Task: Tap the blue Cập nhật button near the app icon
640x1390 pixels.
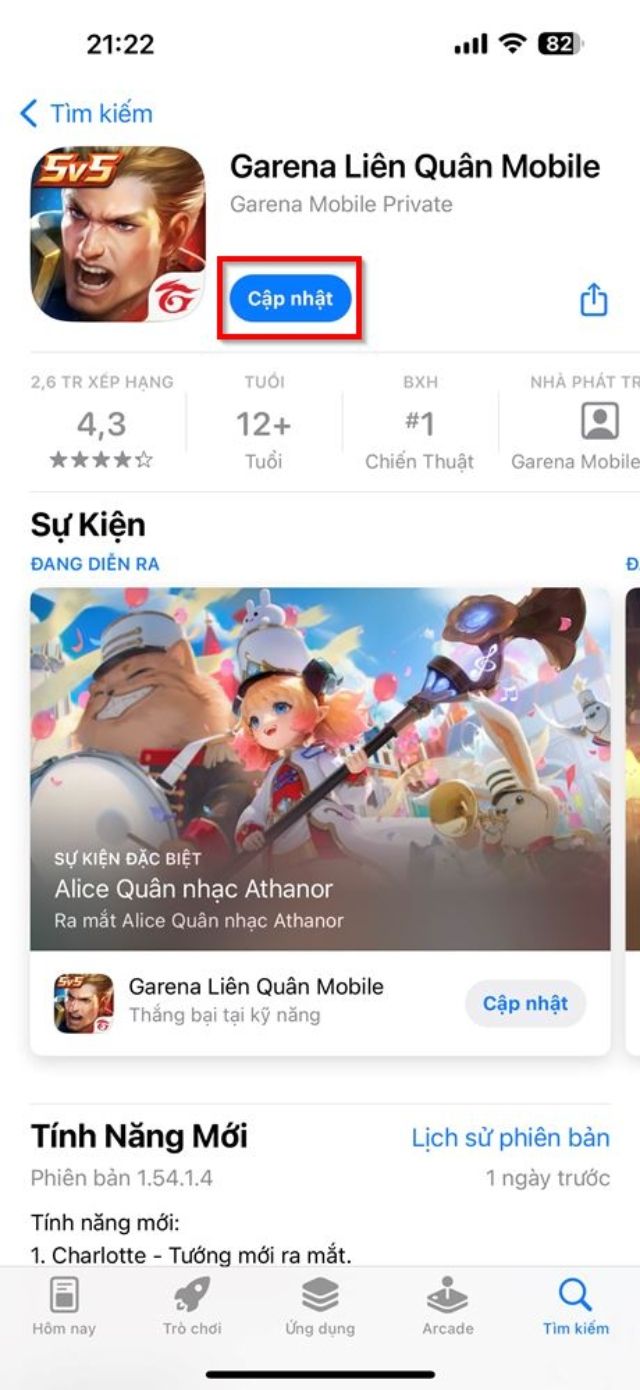Action: coord(290,298)
